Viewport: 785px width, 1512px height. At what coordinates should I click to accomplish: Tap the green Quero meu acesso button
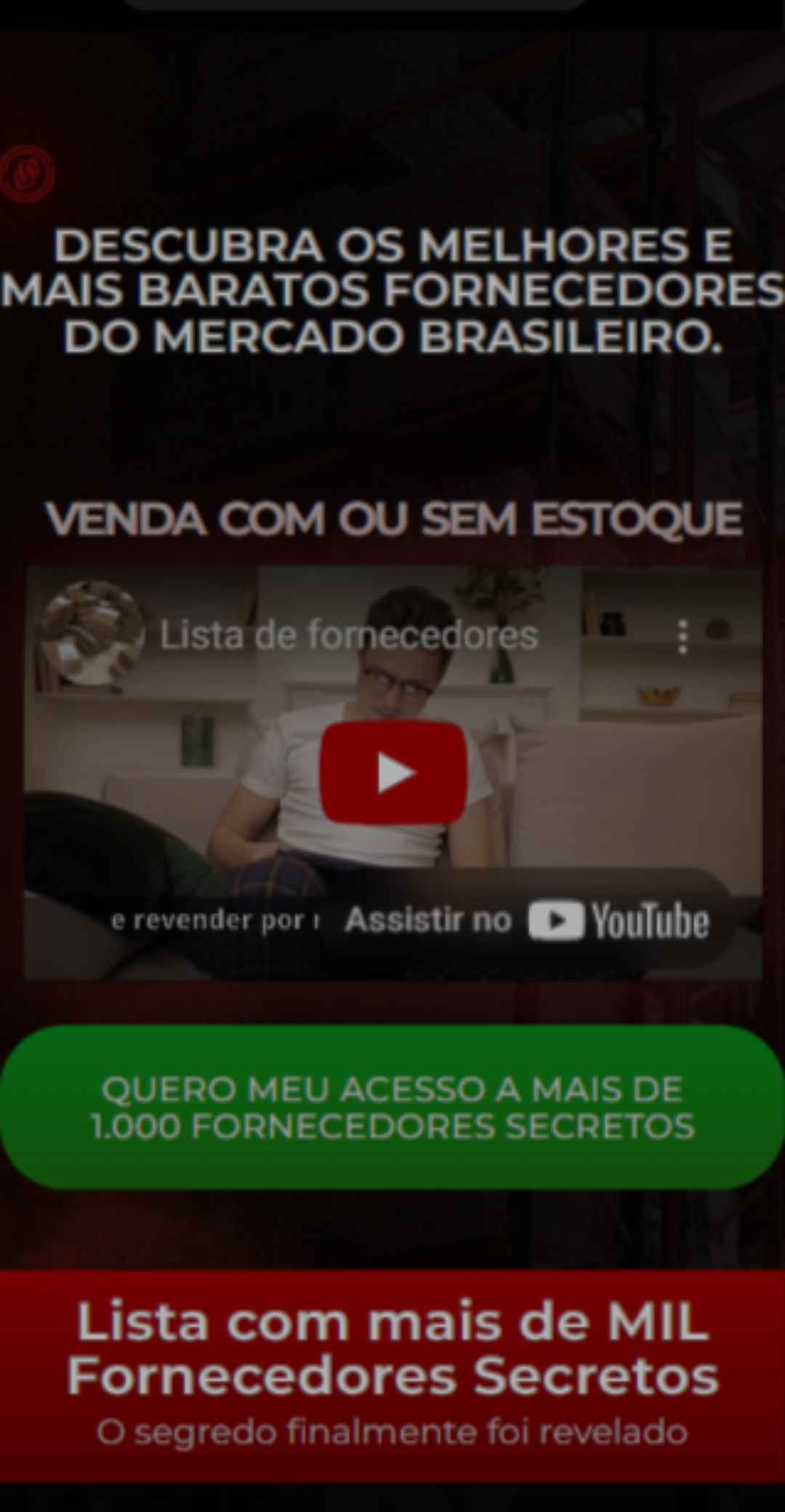pyautogui.click(x=392, y=1107)
